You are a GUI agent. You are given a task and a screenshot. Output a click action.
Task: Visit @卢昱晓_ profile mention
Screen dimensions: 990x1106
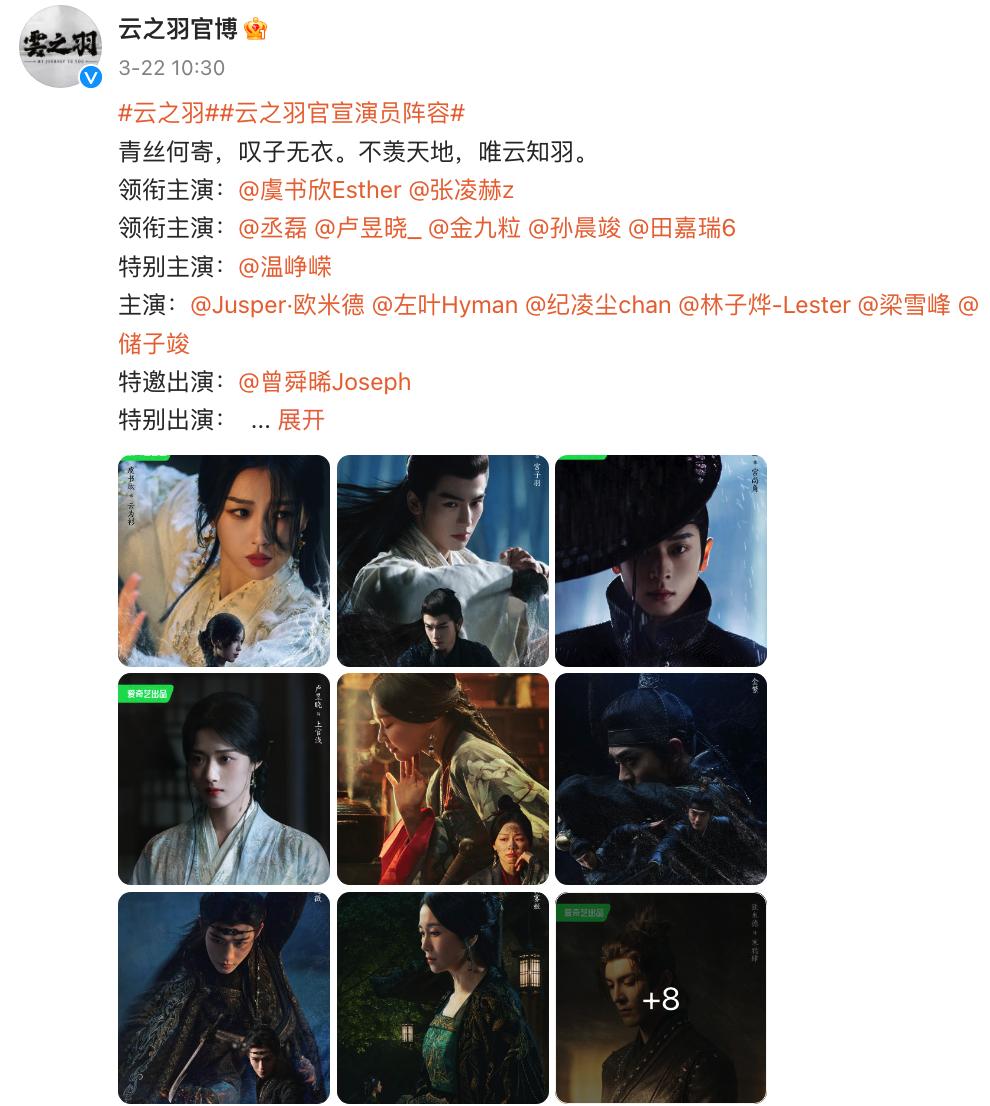(x=368, y=228)
